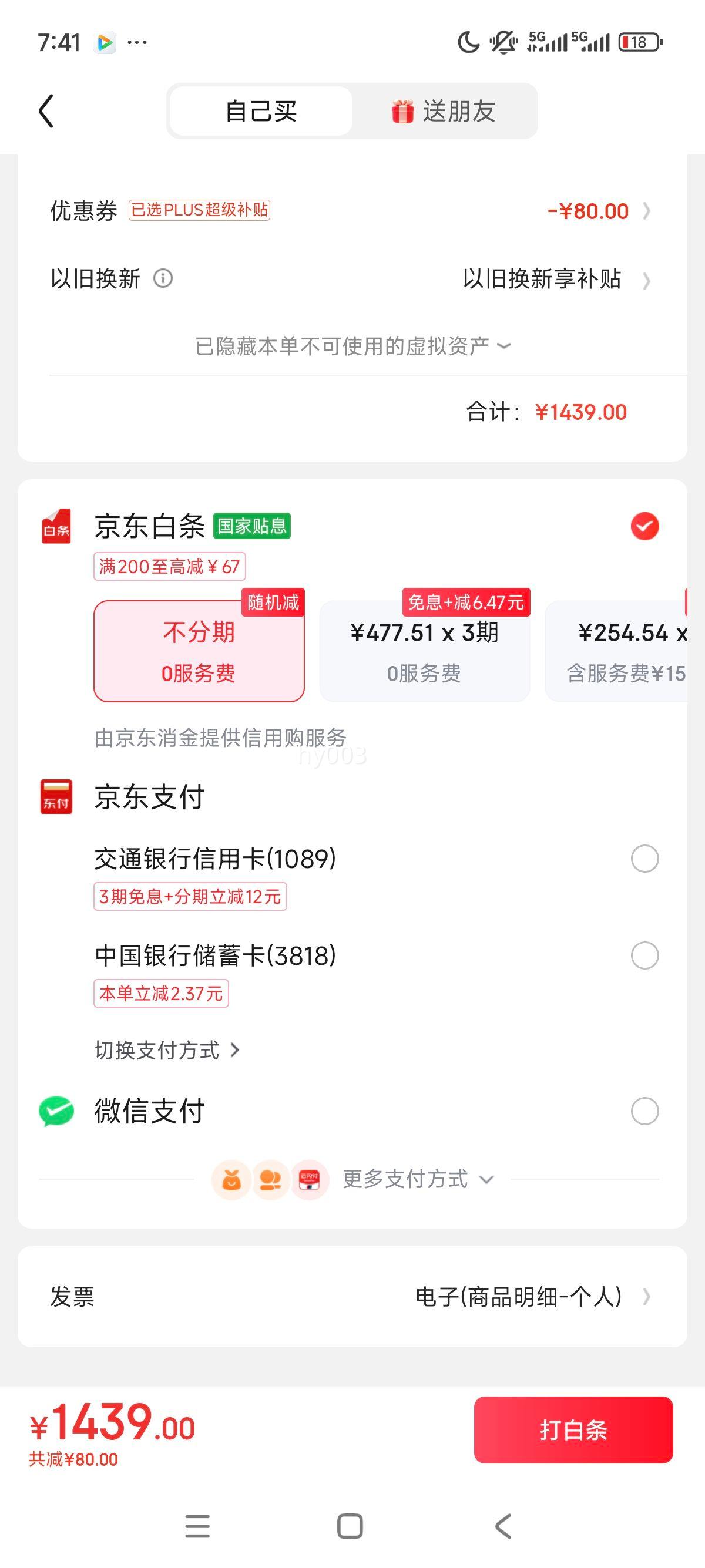Tap the 打白条 pay button
The image size is (705, 1568).
click(573, 1430)
